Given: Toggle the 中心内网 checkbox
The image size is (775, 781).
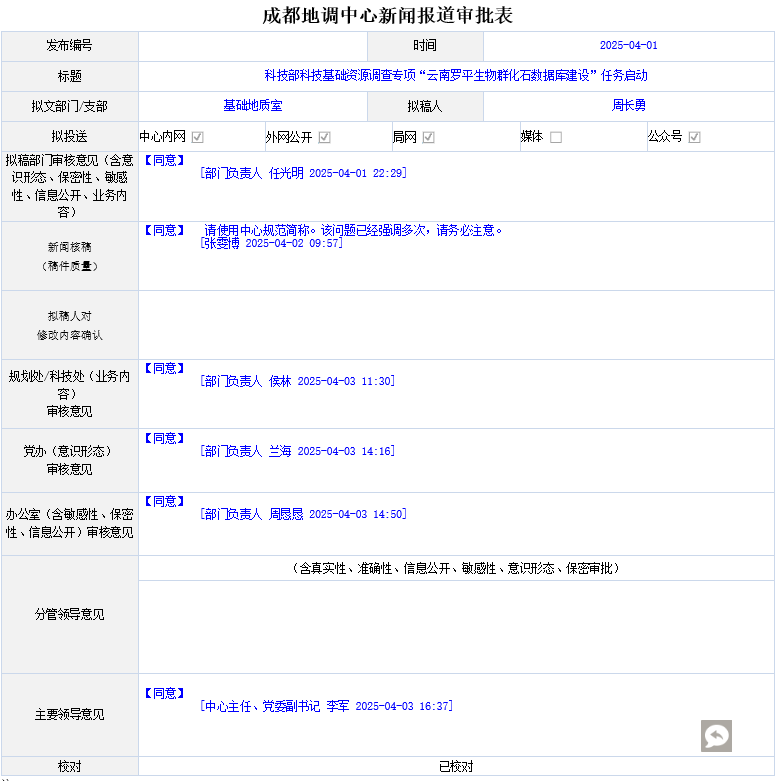Looking at the screenshot, I should (198, 137).
